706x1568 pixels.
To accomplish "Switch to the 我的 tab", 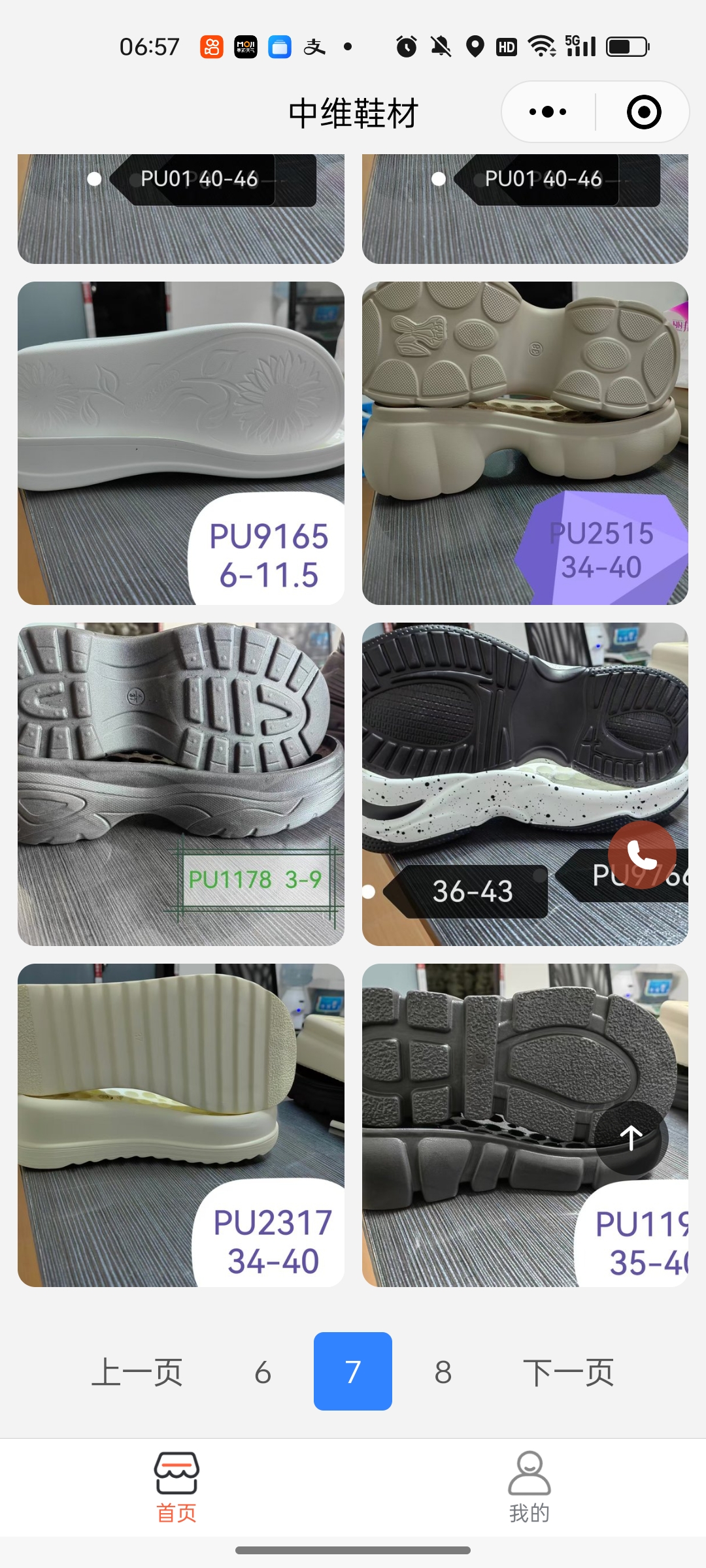I will tap(529, 1488).
